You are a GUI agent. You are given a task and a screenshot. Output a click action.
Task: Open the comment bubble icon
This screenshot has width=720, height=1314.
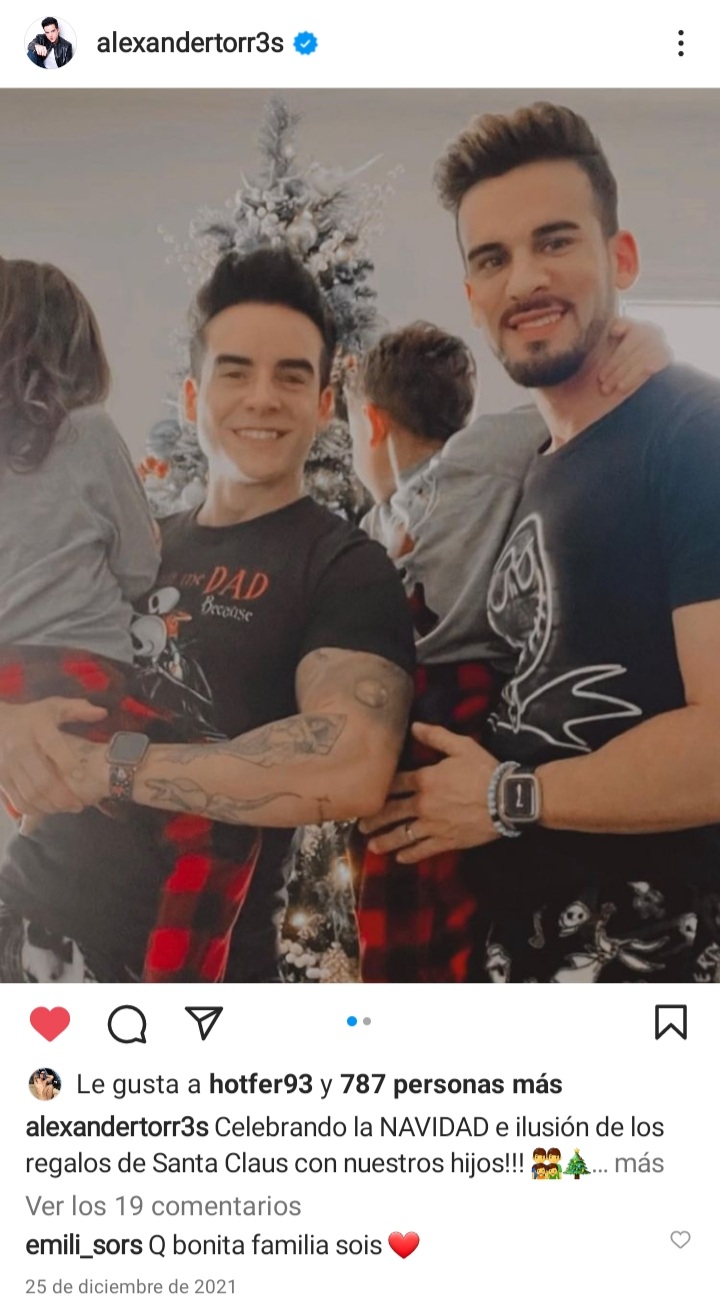click(127, 1023)
